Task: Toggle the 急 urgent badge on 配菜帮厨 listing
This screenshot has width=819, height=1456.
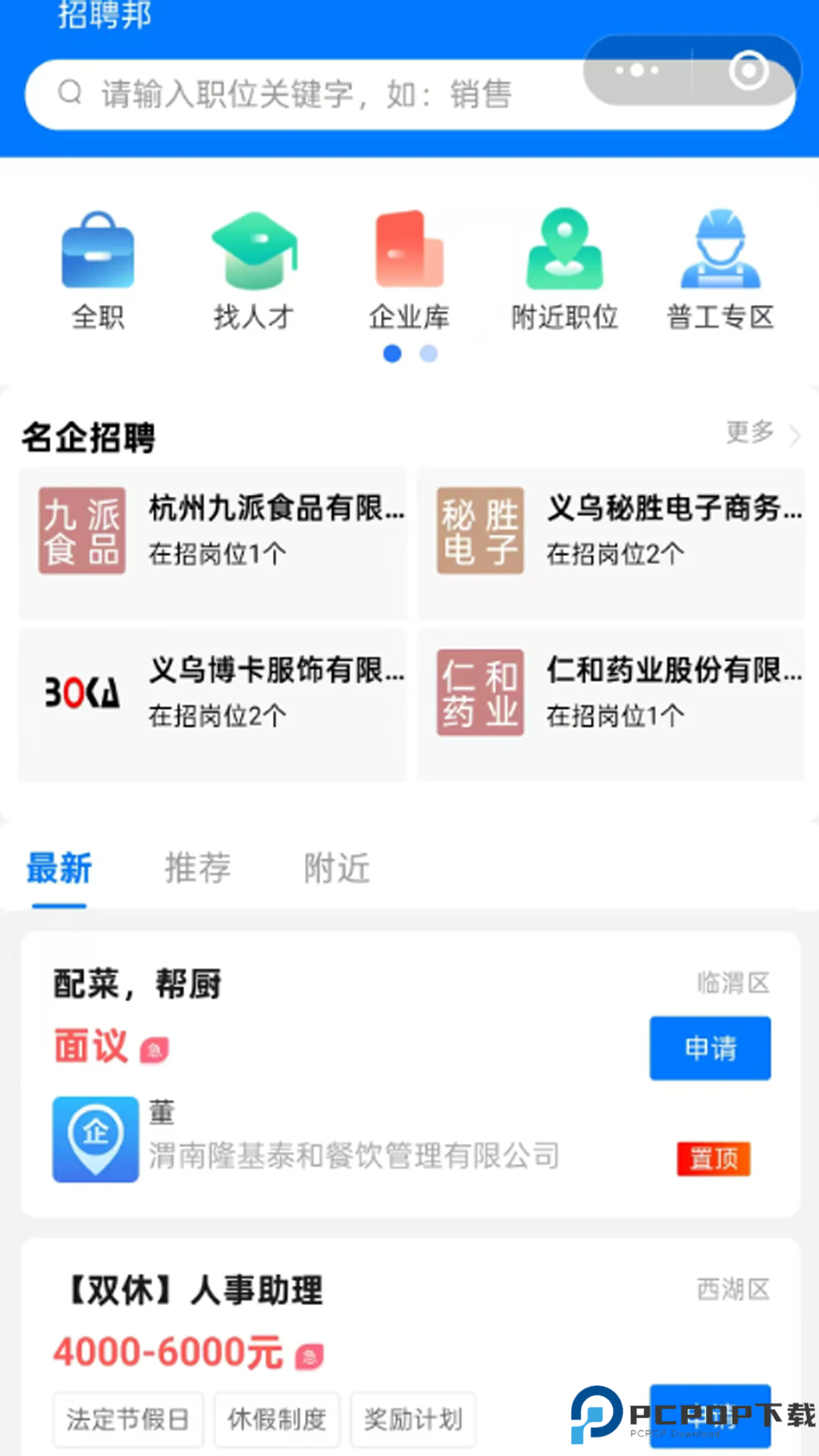Action: (x=154, y=1049)
